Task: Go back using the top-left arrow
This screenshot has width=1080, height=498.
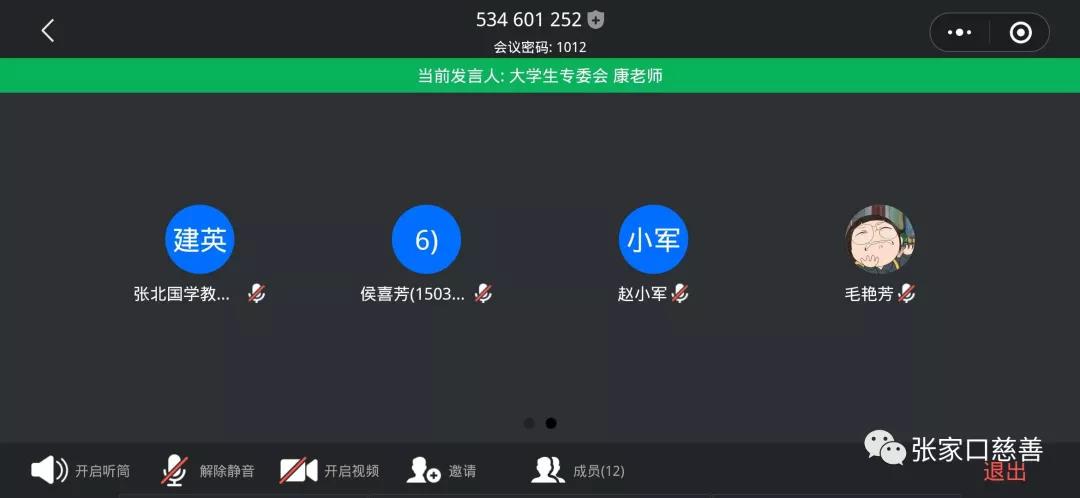Action: (x=47, y=31)
